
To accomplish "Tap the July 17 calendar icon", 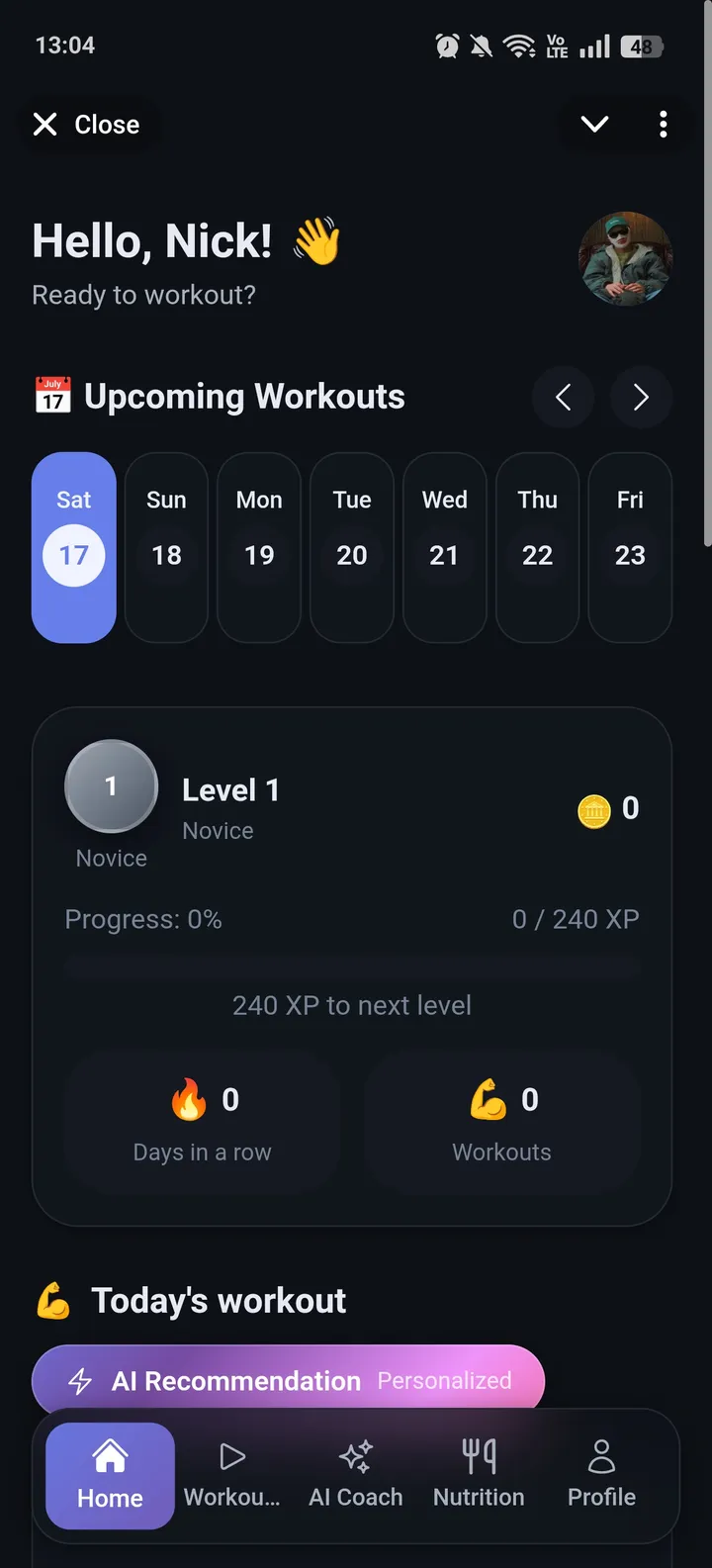I will coord(52,396).
